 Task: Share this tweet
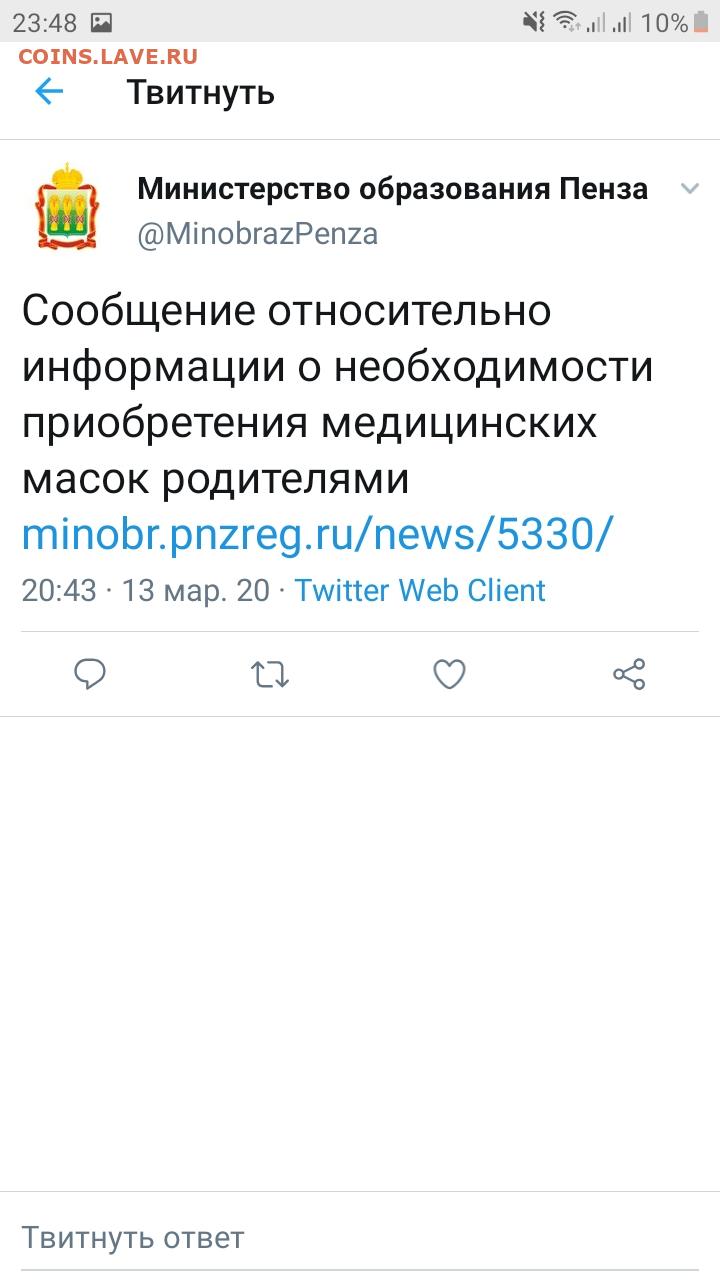629,675
